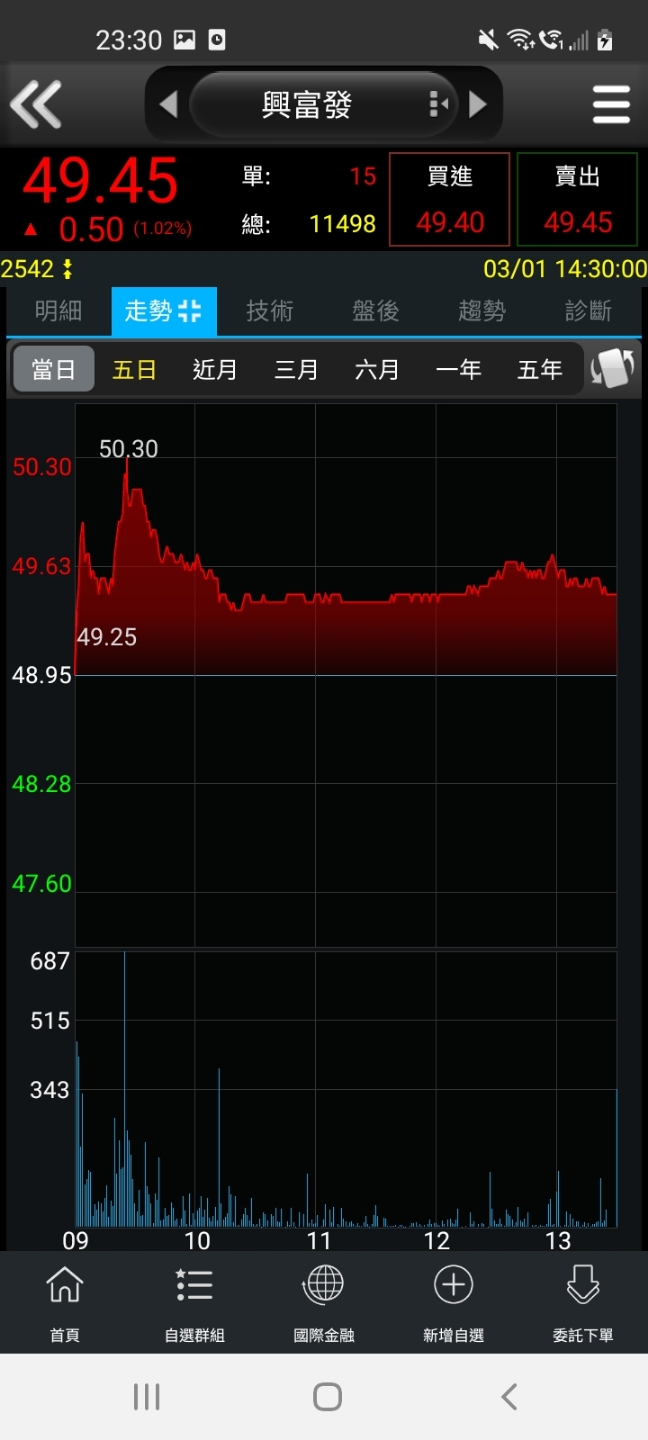Open 委託下單 order placement
This screenshot has width=648, height=1440.
click(x=583, y=1303)
